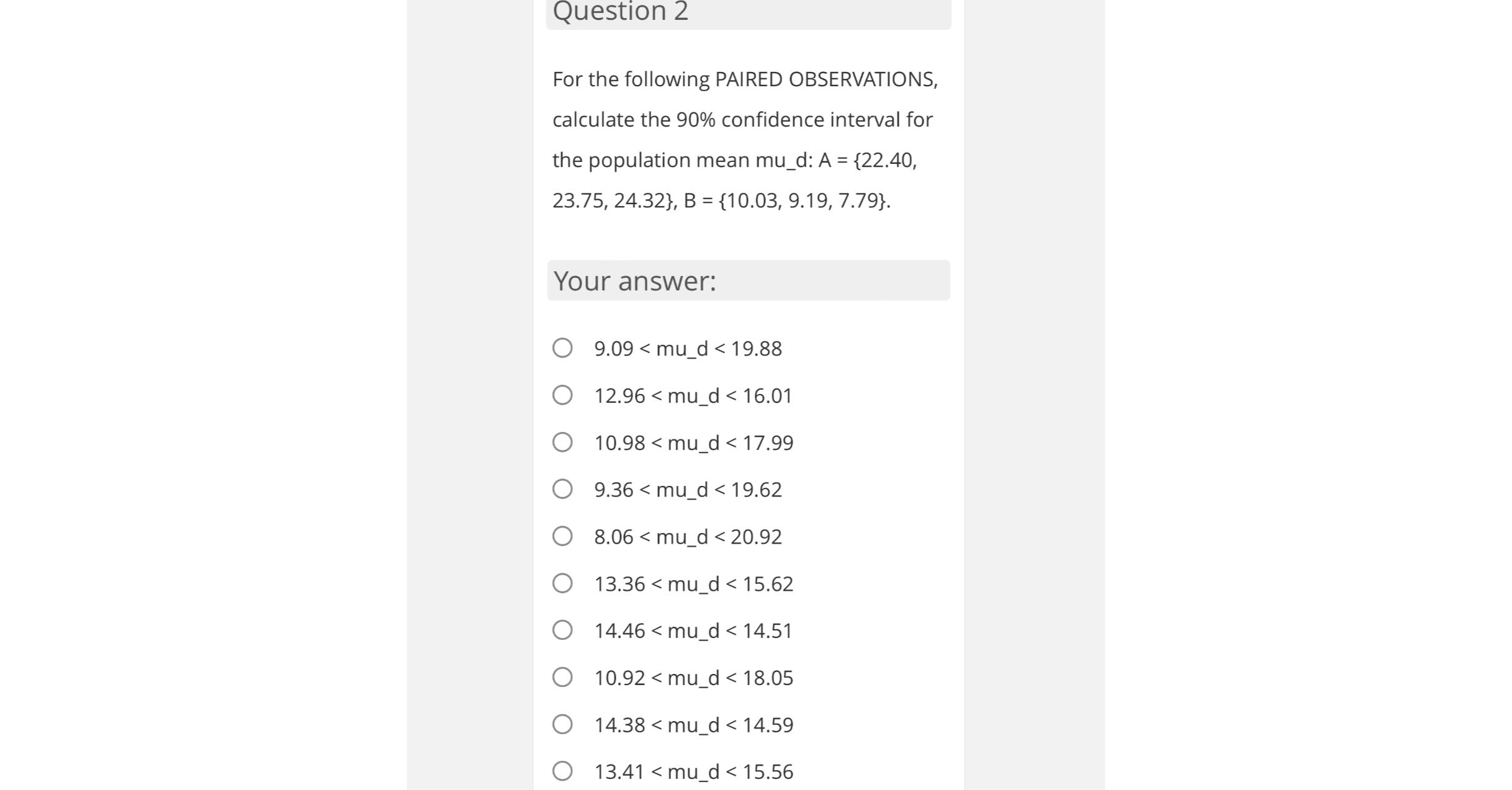Select radio button 8.06 < mu_d < 20.92
Viewport: 1512px width, 790px height.
pos(562,536)
